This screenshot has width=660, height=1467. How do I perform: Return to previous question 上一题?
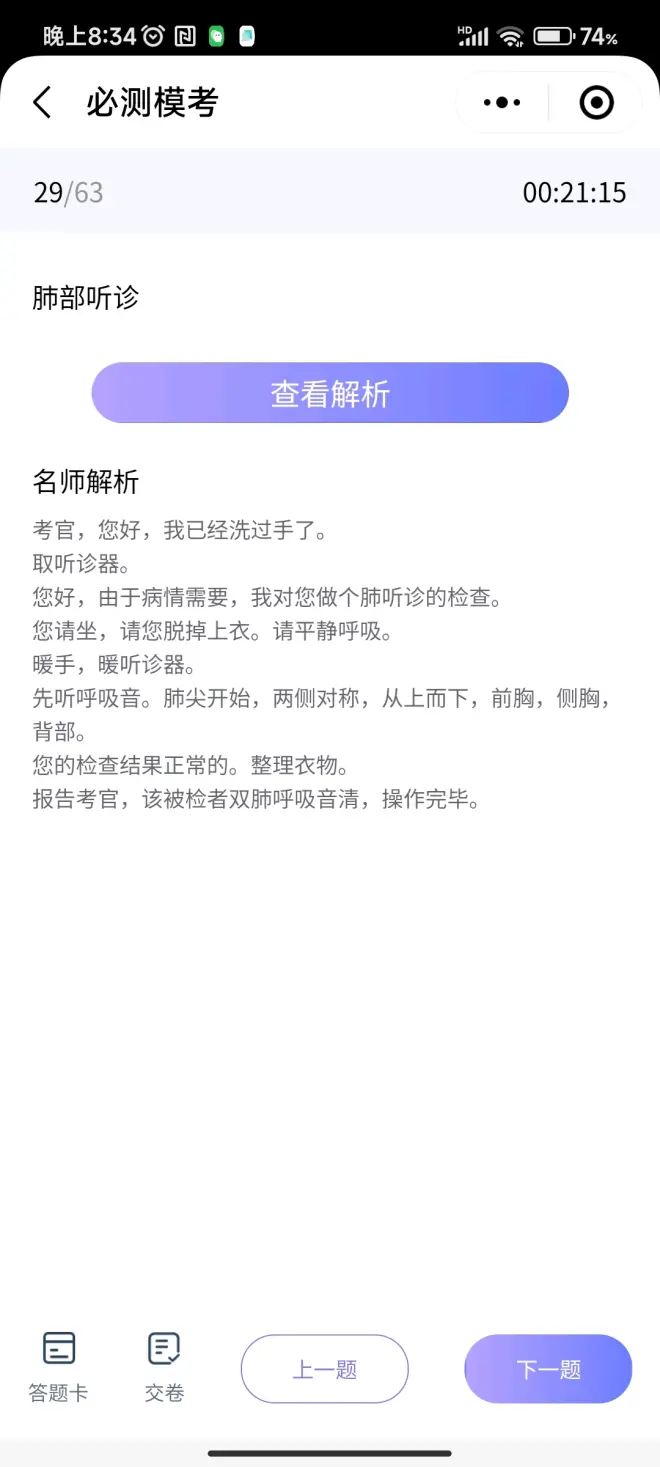click(325, 1369)
